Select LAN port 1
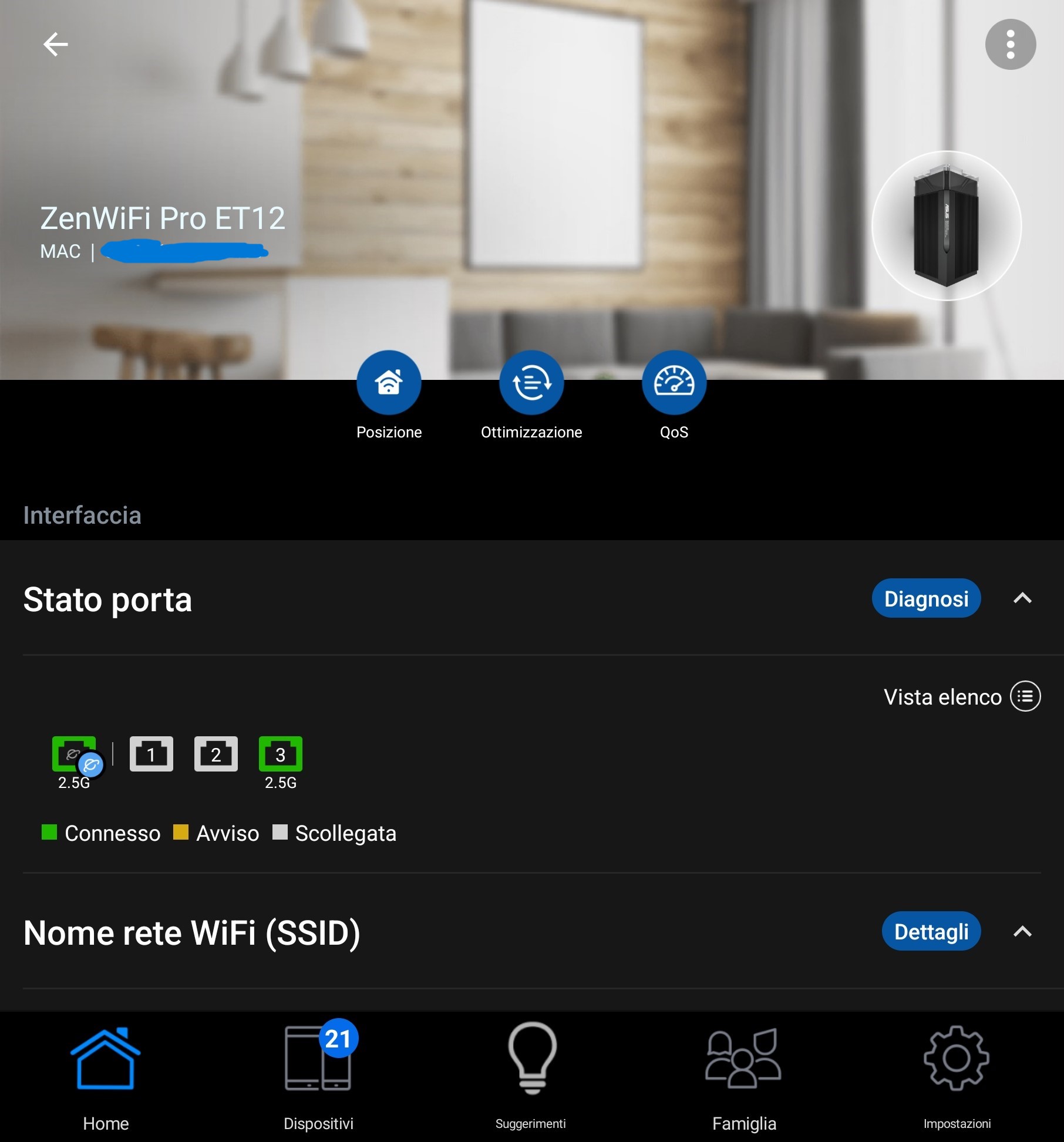 click(151, 754)
